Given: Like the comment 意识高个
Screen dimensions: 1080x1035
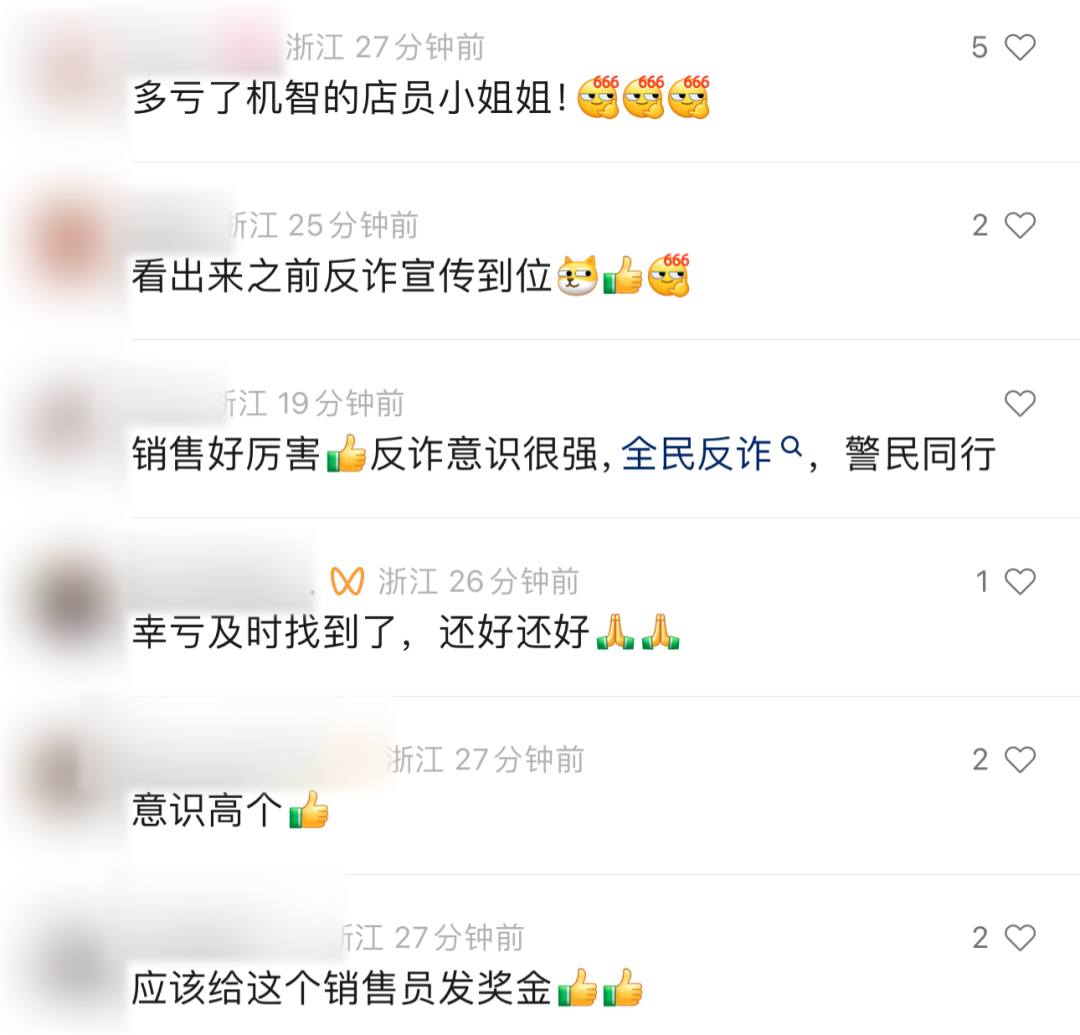Looking at the screenshot, I should 1019,760.
